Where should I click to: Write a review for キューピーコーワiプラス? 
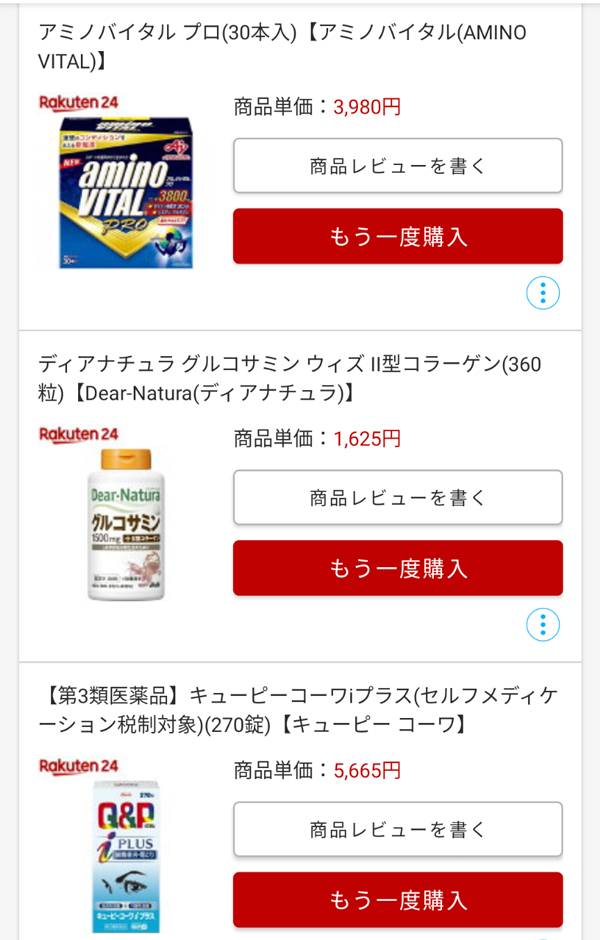398,829
